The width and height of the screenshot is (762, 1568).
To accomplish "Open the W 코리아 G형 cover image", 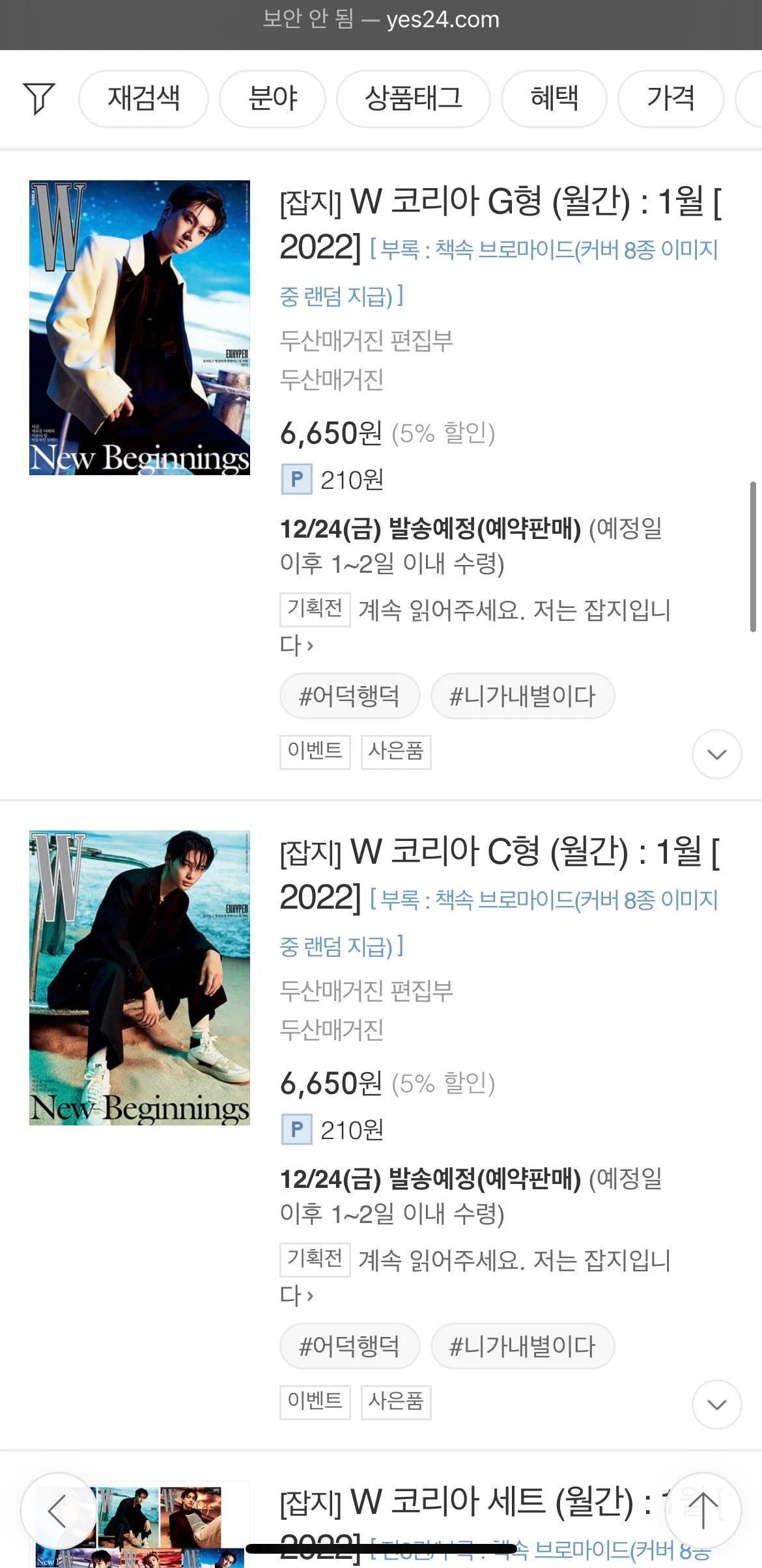I will pos(139,327).
